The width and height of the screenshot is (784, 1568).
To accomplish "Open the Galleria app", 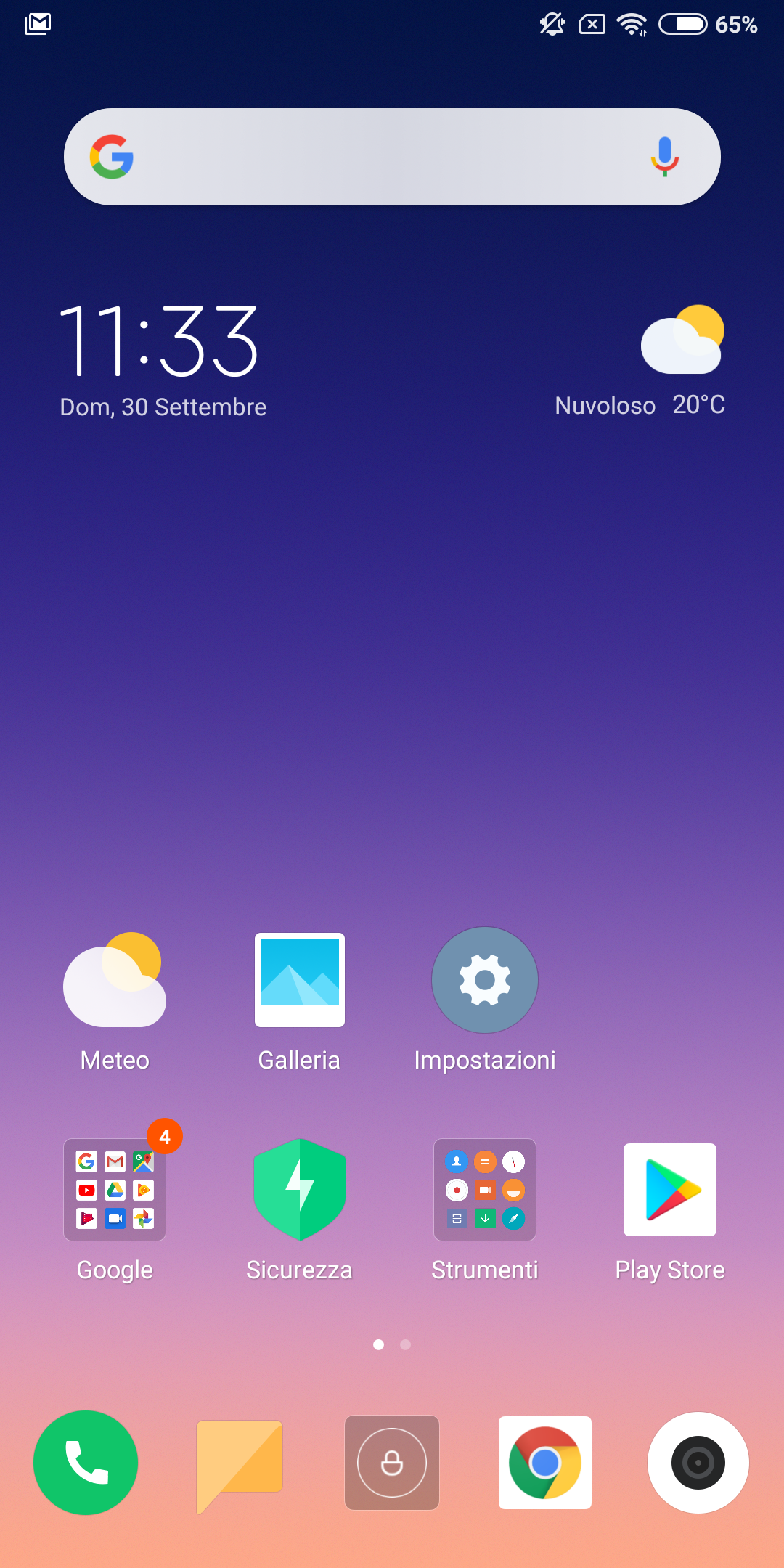I will click(x=299, y=980).
